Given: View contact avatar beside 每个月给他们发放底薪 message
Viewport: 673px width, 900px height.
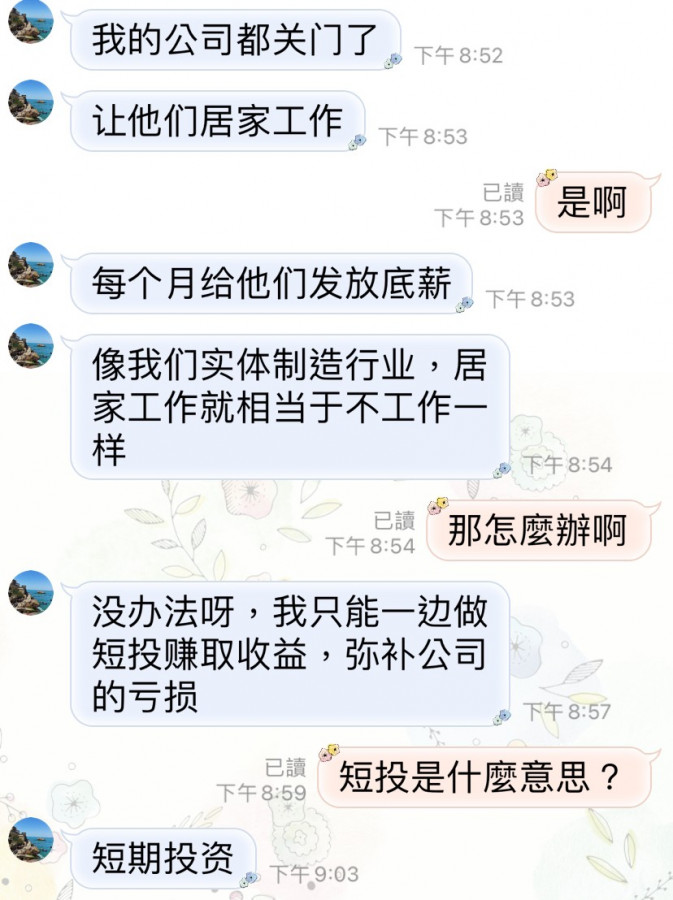Looking at the screenshot, I should (30, 265).
